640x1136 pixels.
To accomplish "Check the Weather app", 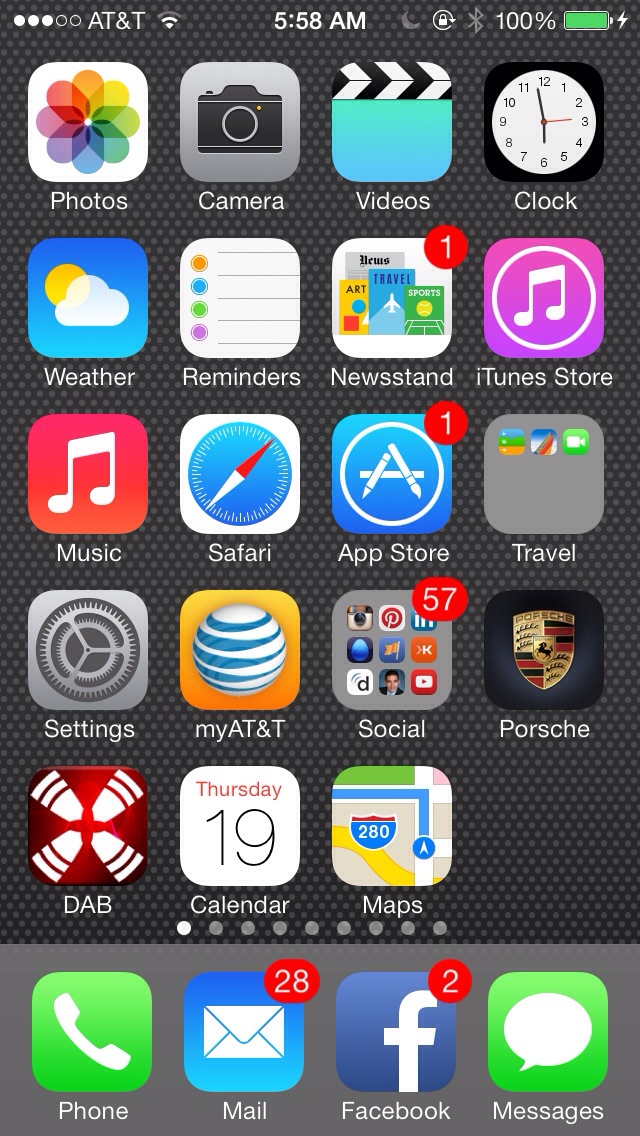I will (88, 297).
